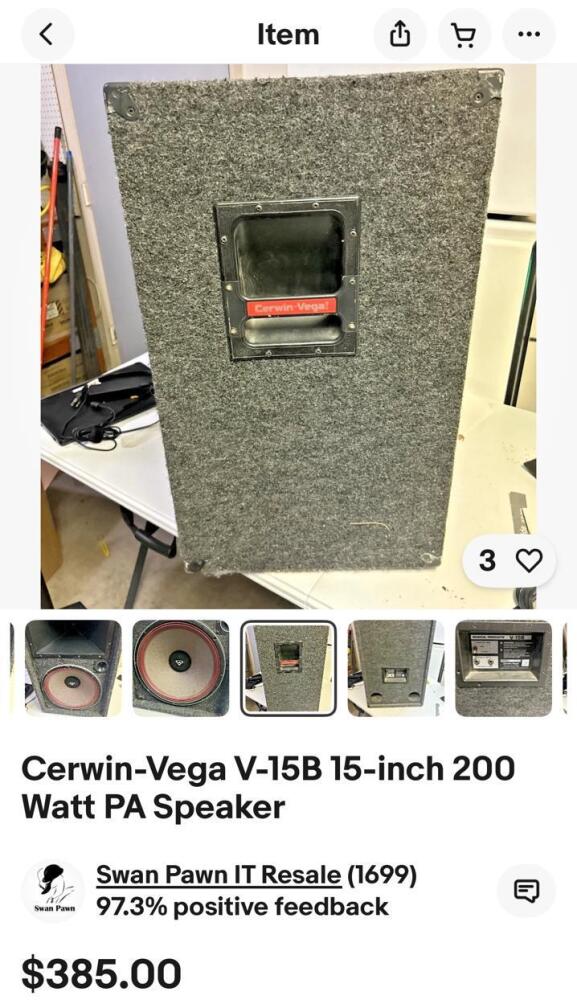577x1000 pixels.
Task: Select thumbnail showing open cabinet with woofer
Action: point(73,668)
